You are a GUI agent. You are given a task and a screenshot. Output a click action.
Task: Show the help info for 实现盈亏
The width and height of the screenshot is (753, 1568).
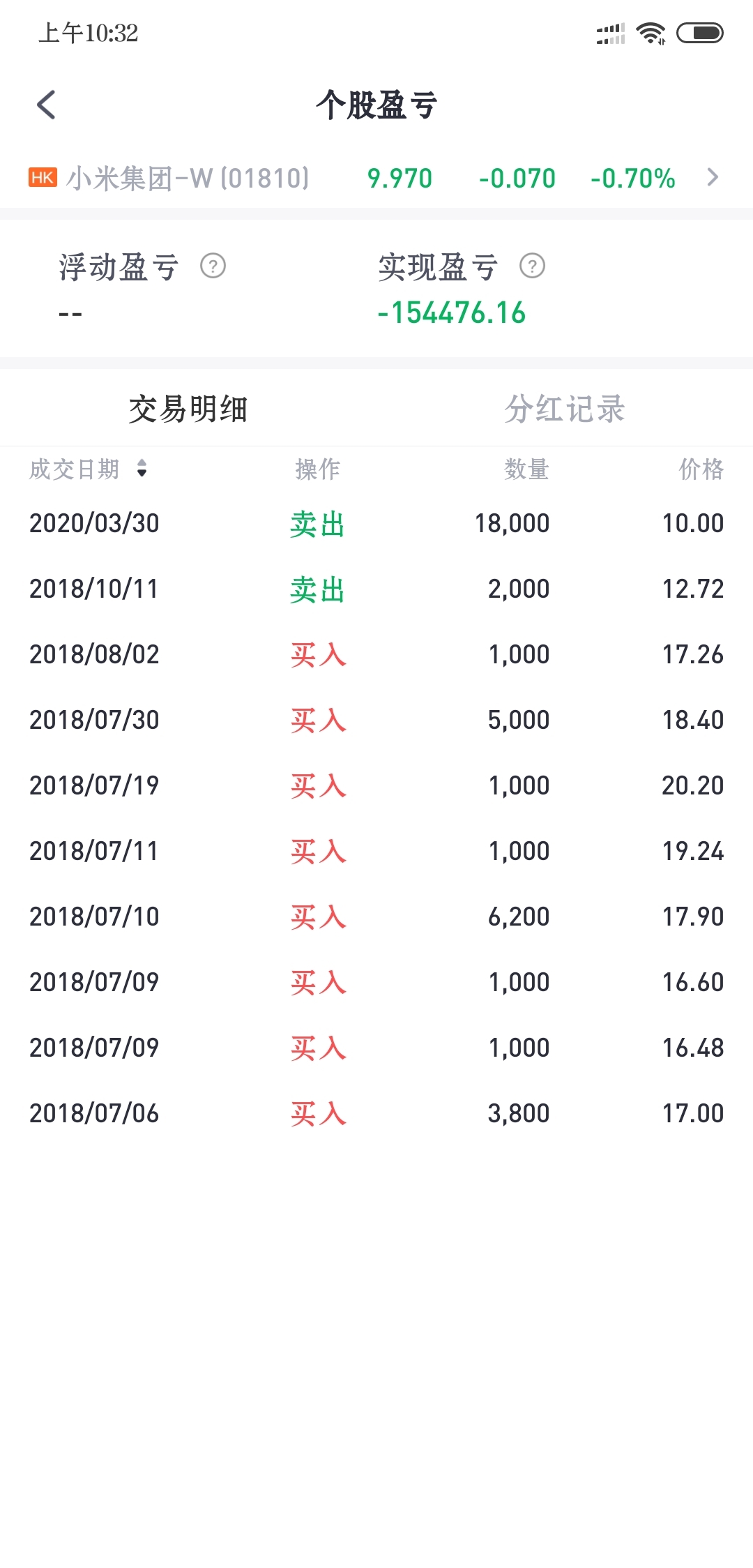click(x=532, y=266)
